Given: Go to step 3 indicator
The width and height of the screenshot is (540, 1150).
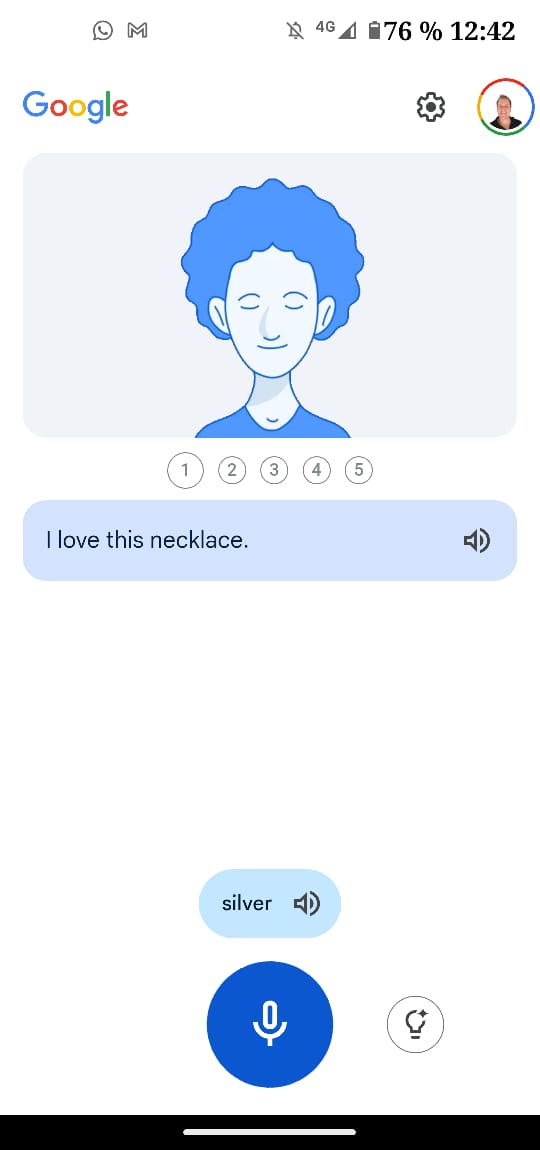Looking at the screenshot, I should click(x=274, y=470).
